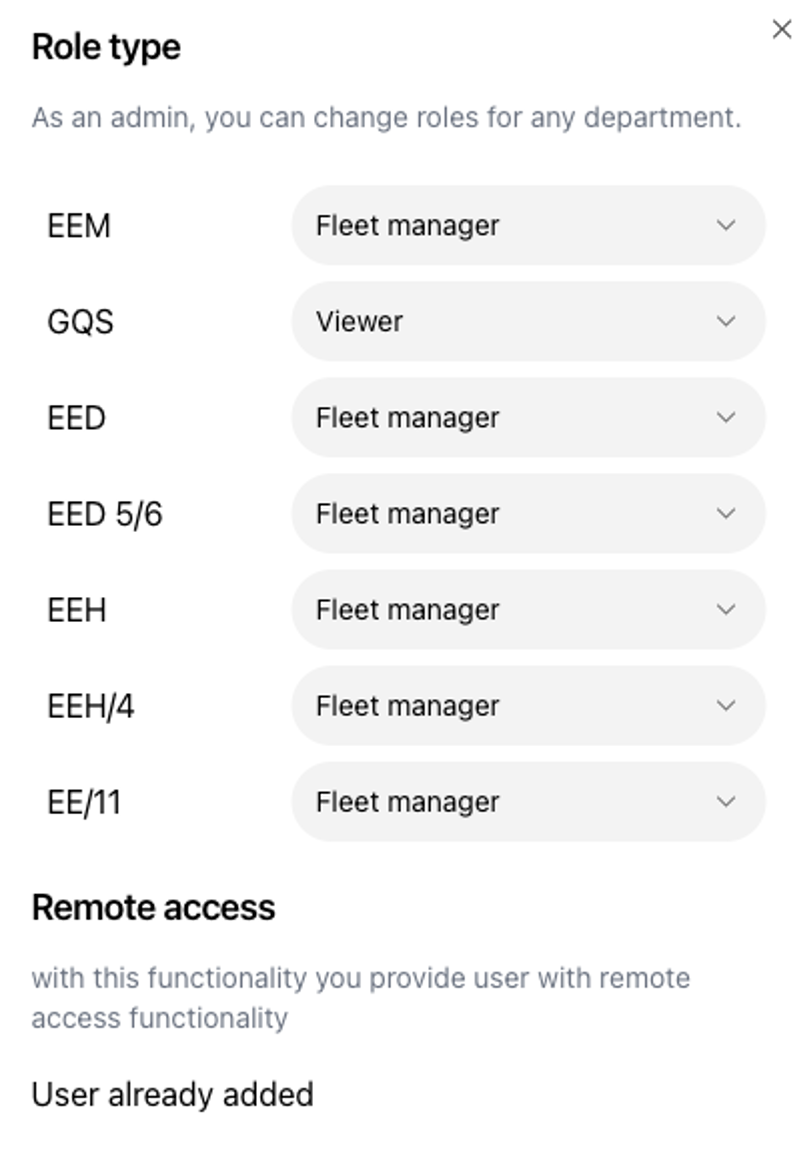Click the chevron on the EEH dropdown
811x1170 pixels.
coord(726,610)
